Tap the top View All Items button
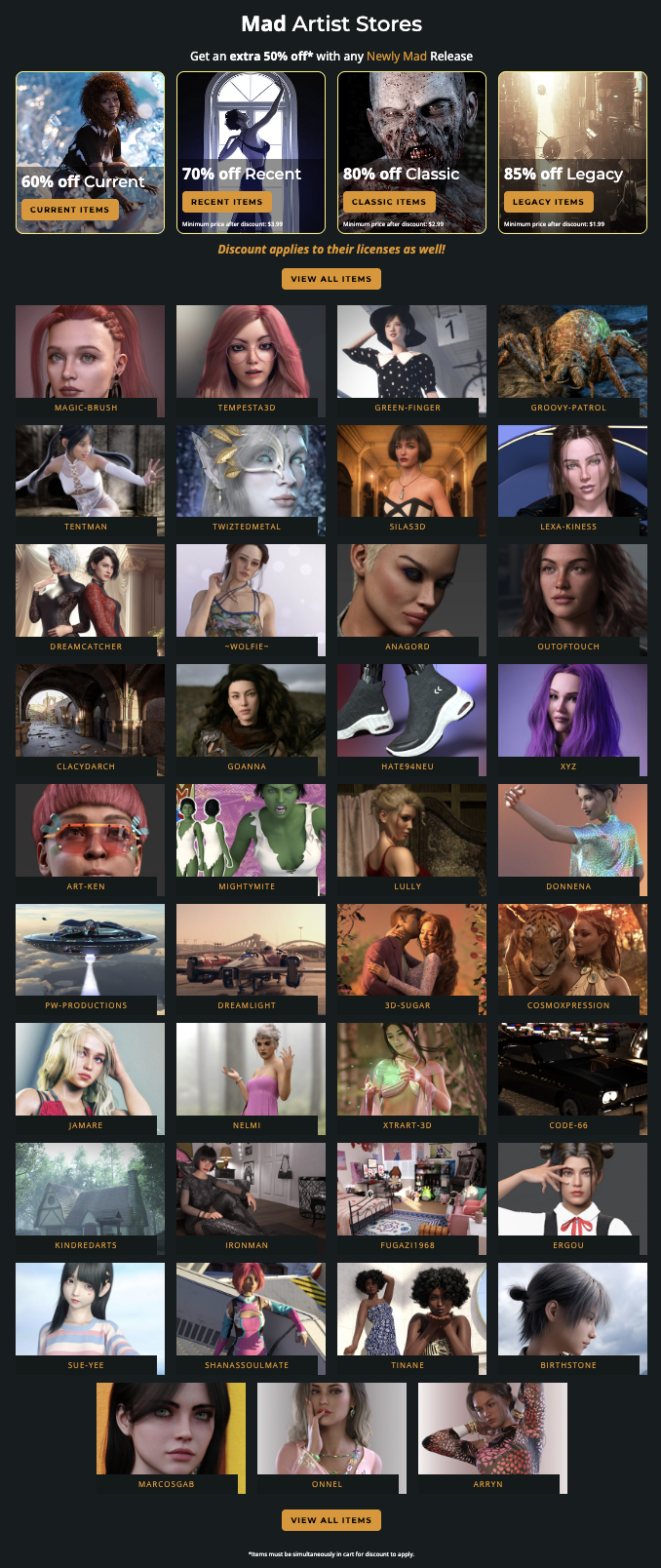The image size is (661, 1568). point(330,279)
